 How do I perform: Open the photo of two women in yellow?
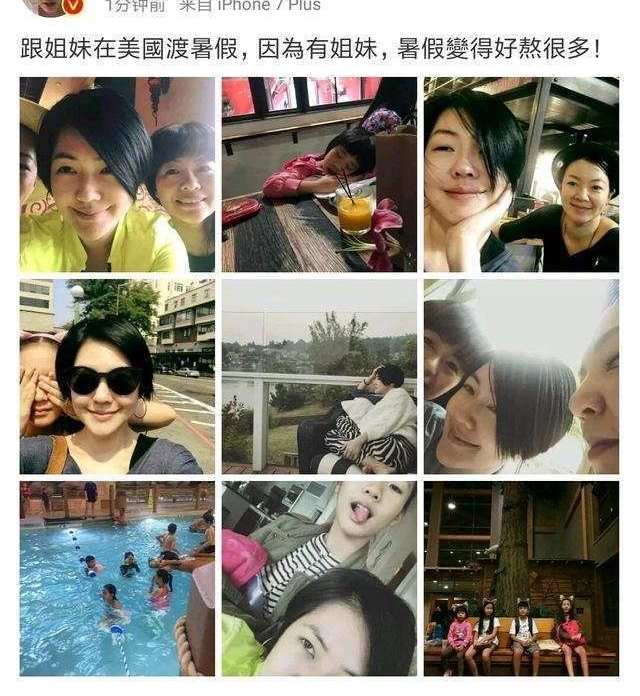(117, 174)
